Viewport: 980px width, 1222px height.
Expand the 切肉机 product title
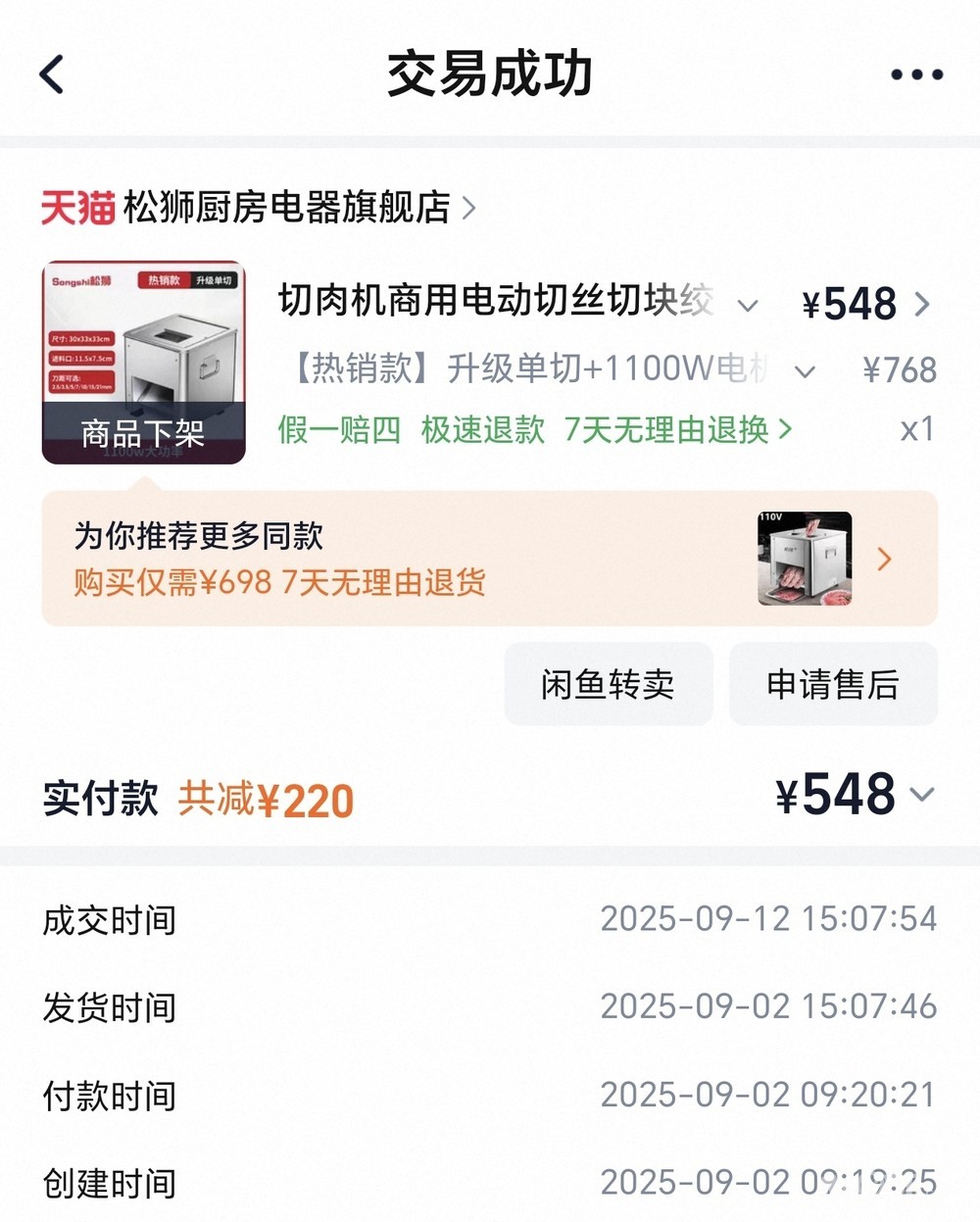pos(747,305)
